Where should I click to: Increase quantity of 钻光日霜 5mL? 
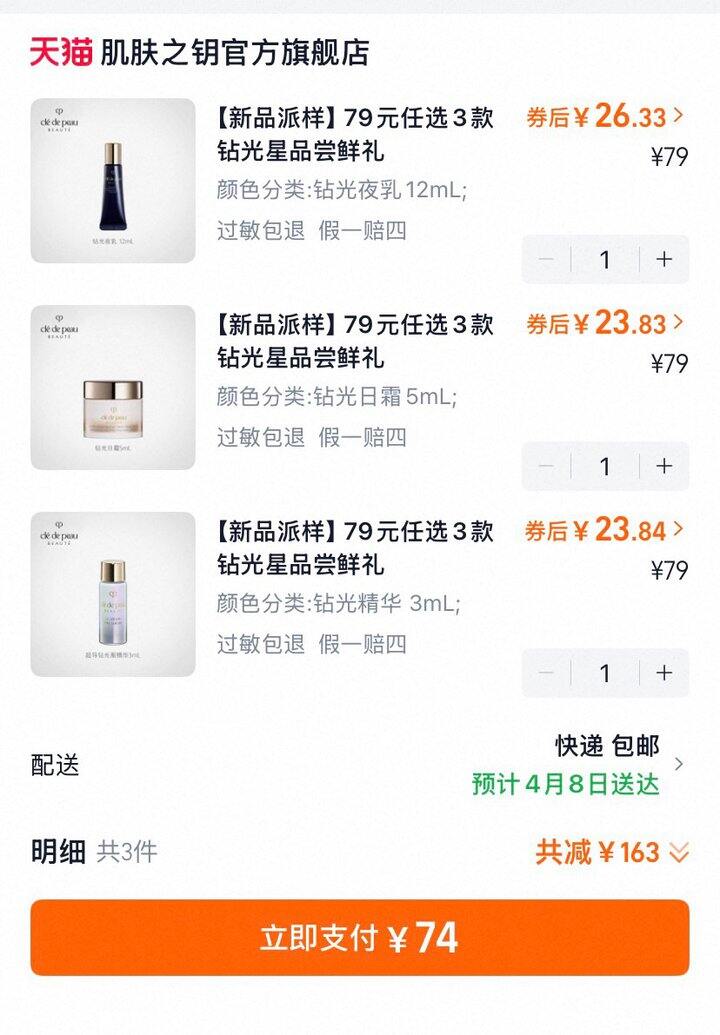point(664,467)
